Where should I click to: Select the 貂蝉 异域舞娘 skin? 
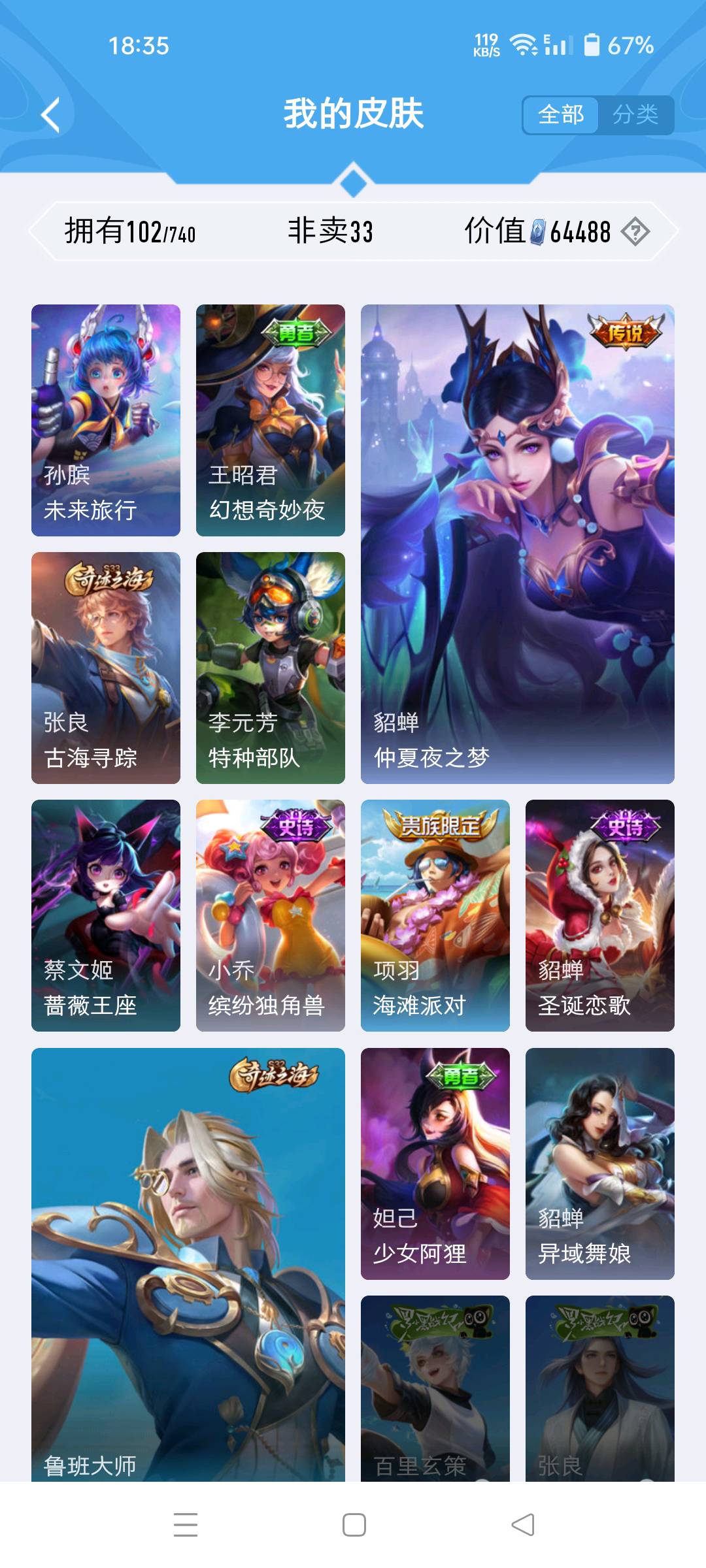point(600,1163)
